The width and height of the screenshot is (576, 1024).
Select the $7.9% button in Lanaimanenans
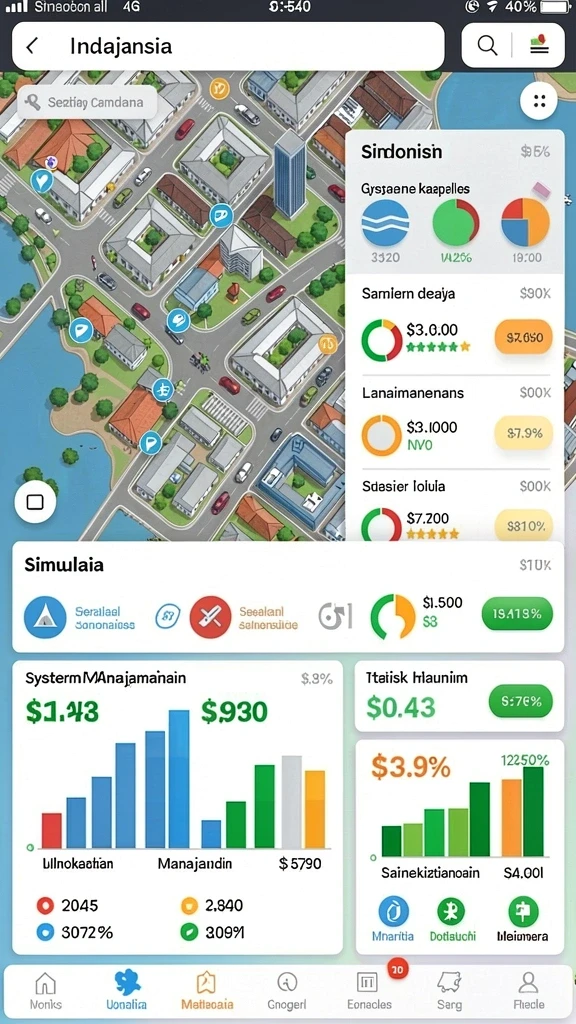pos(524,433)
